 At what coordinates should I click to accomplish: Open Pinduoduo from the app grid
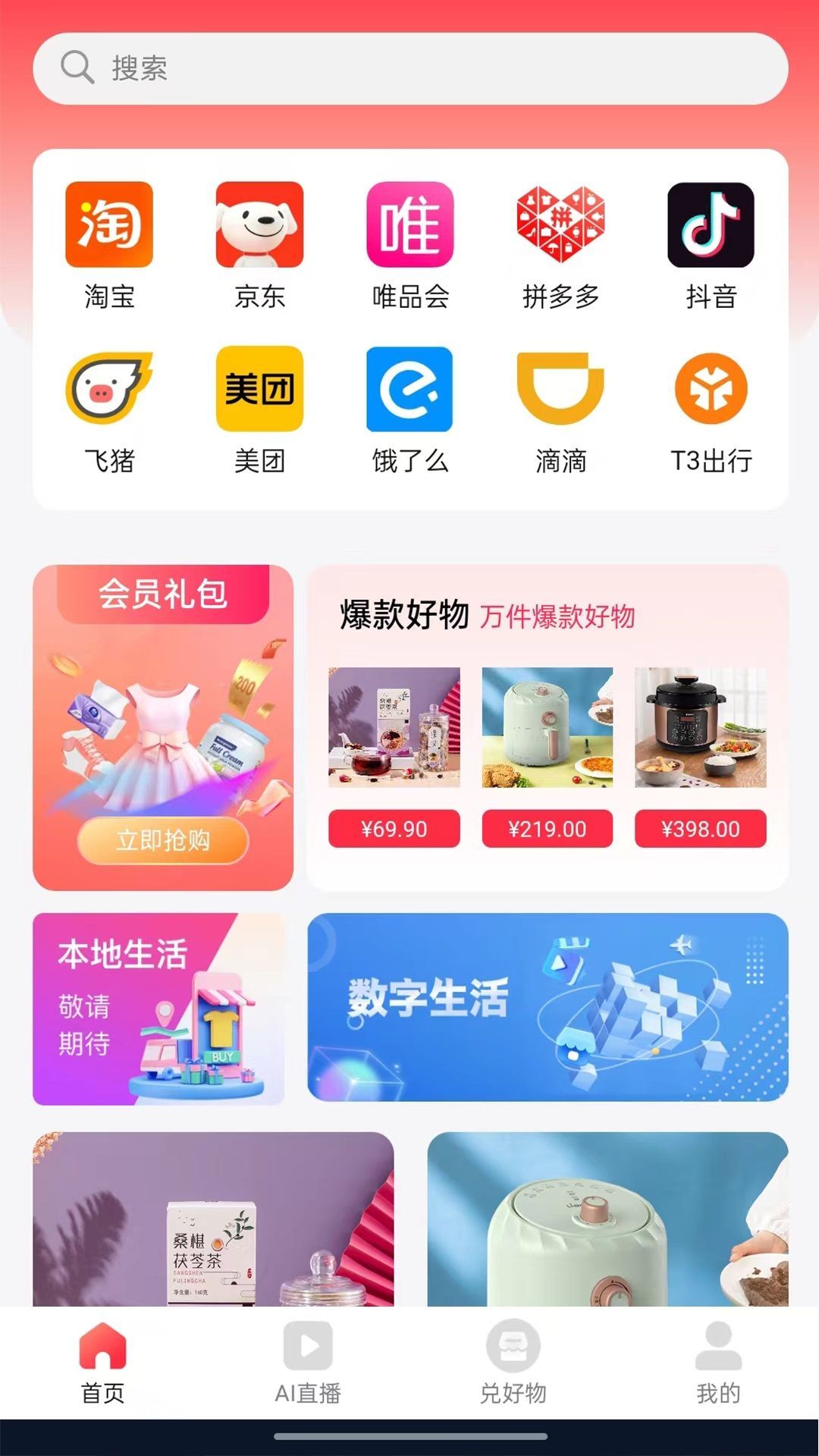coord(560,226)
